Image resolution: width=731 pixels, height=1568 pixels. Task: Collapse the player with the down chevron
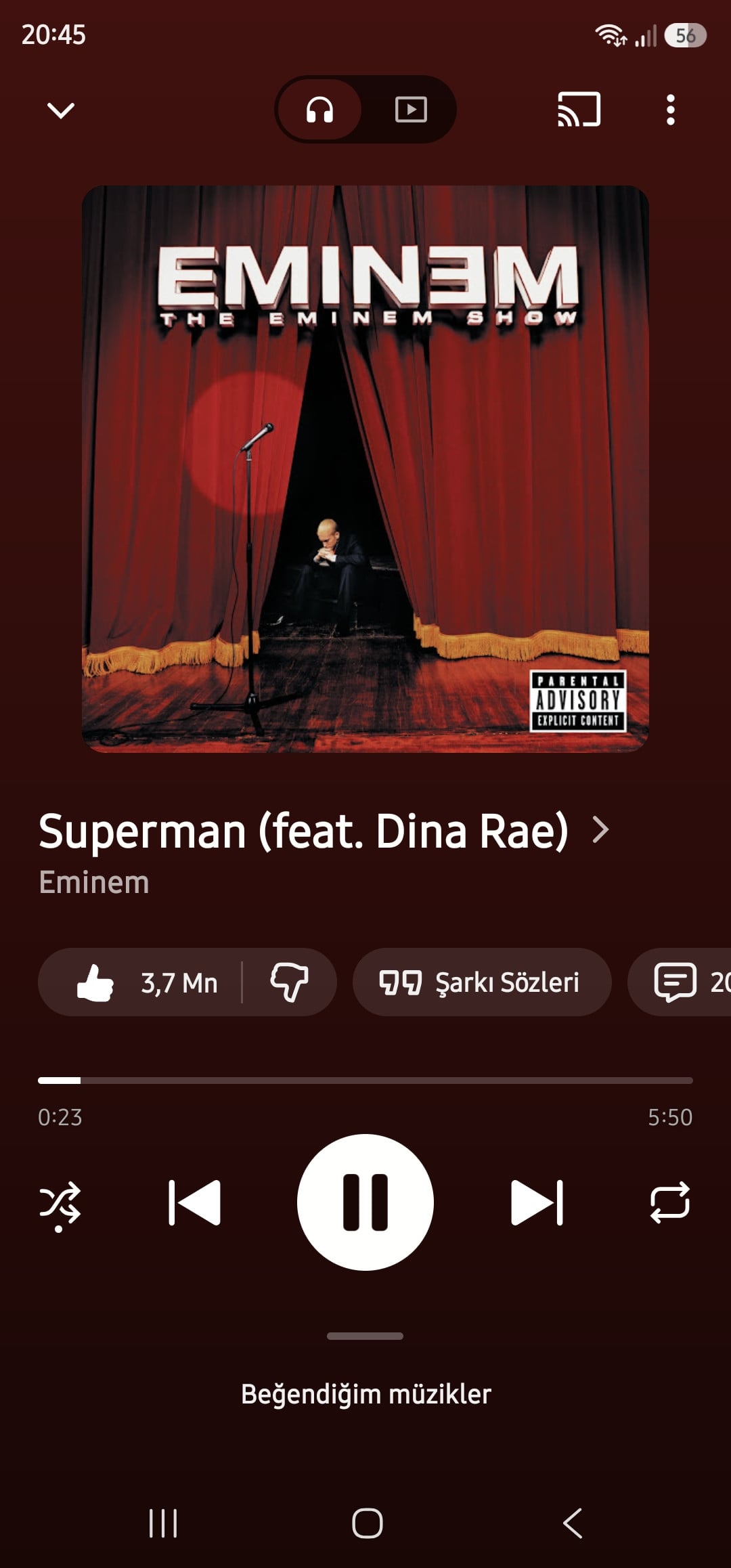click(61, 110)
